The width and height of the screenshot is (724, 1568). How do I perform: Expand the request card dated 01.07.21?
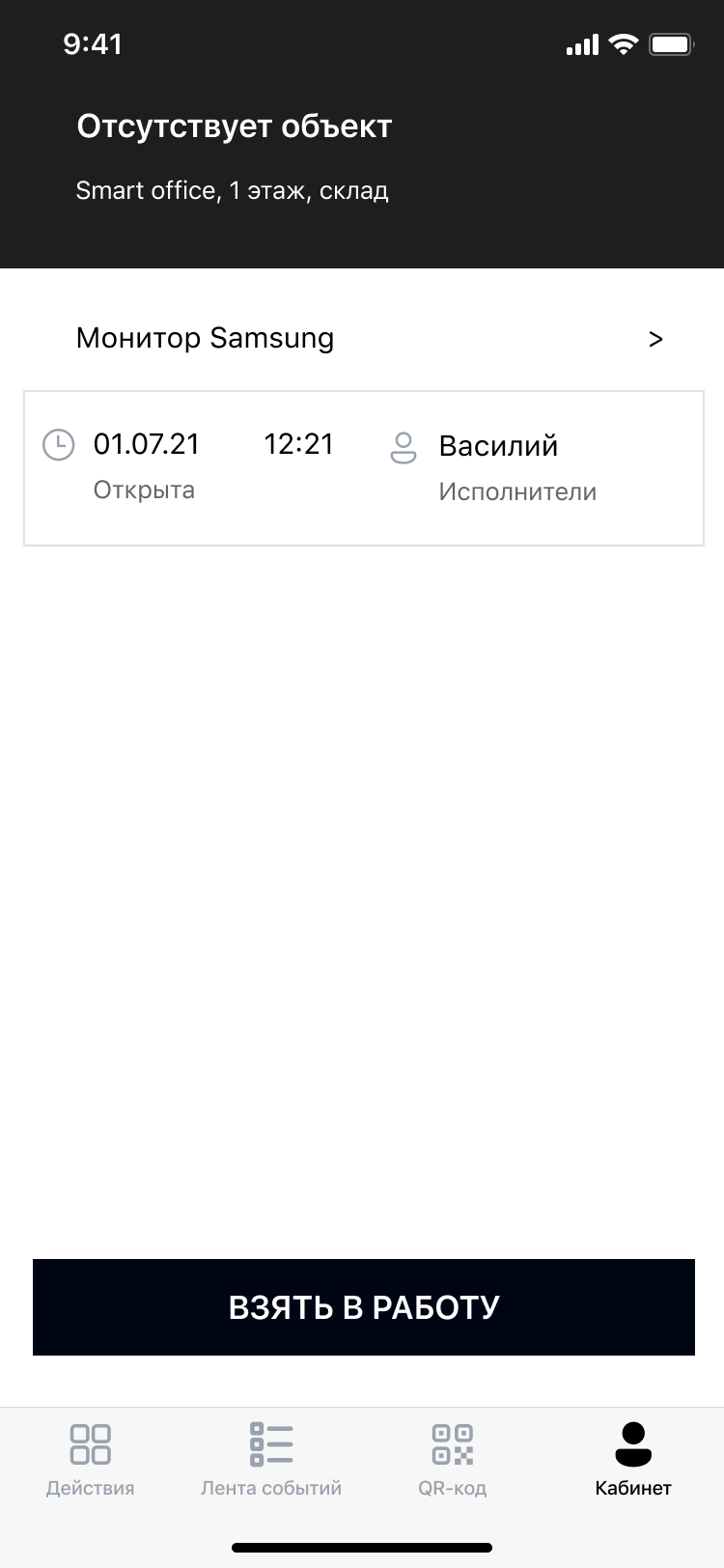click(362, 467)
